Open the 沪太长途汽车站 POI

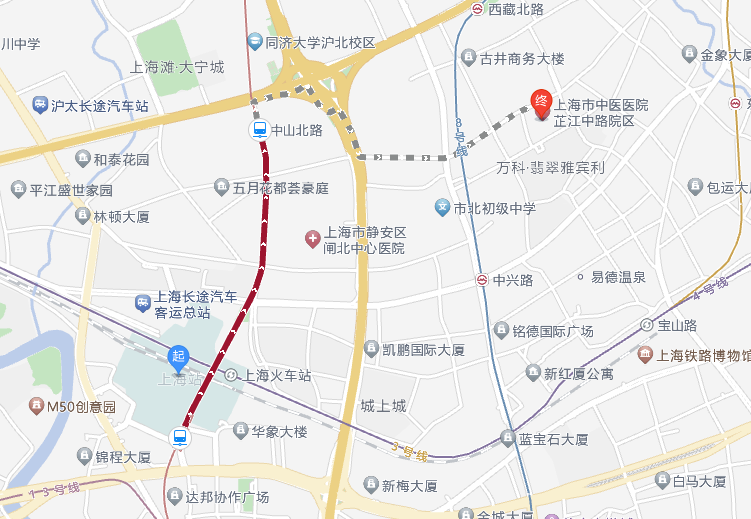coord(40,104)
